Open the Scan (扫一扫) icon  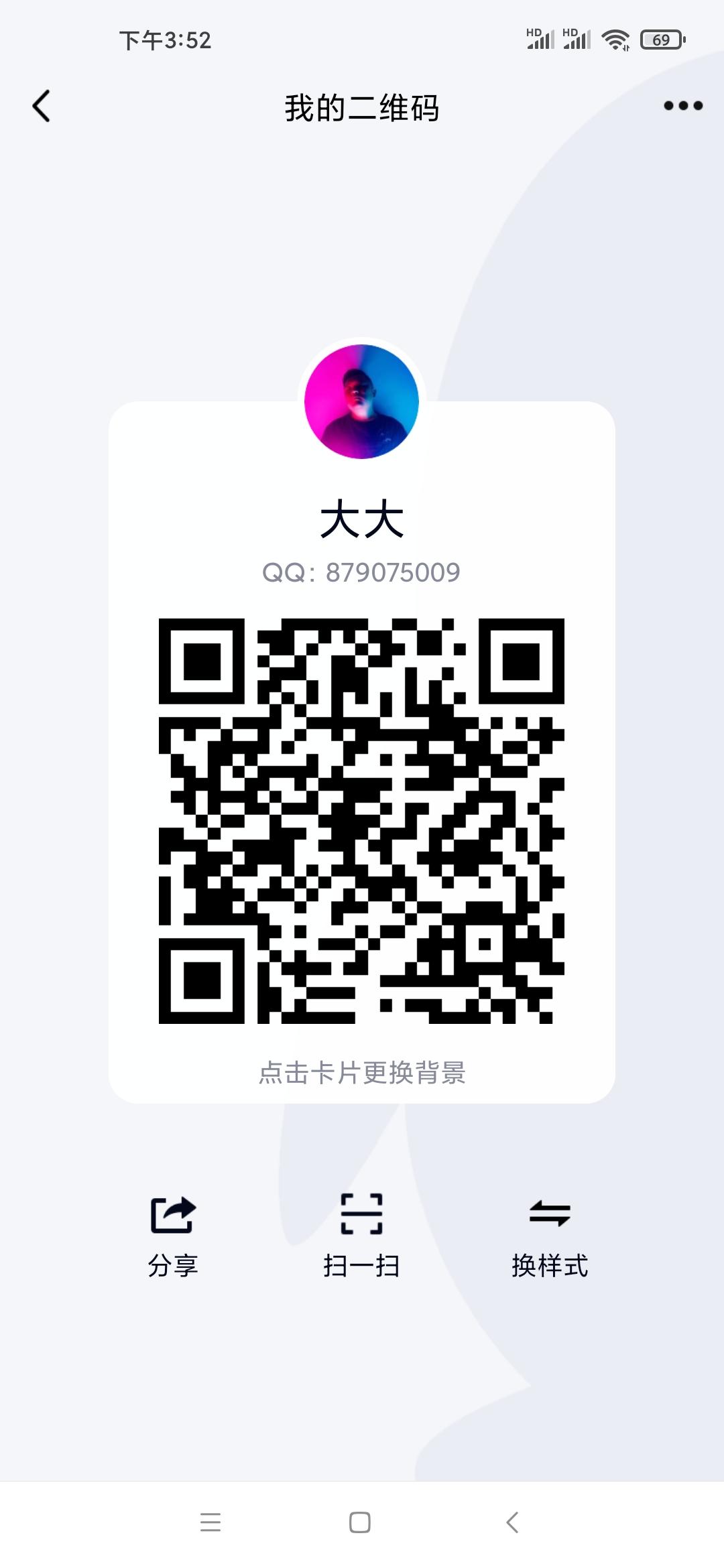pyautogui.click(x=362, y=1216)
